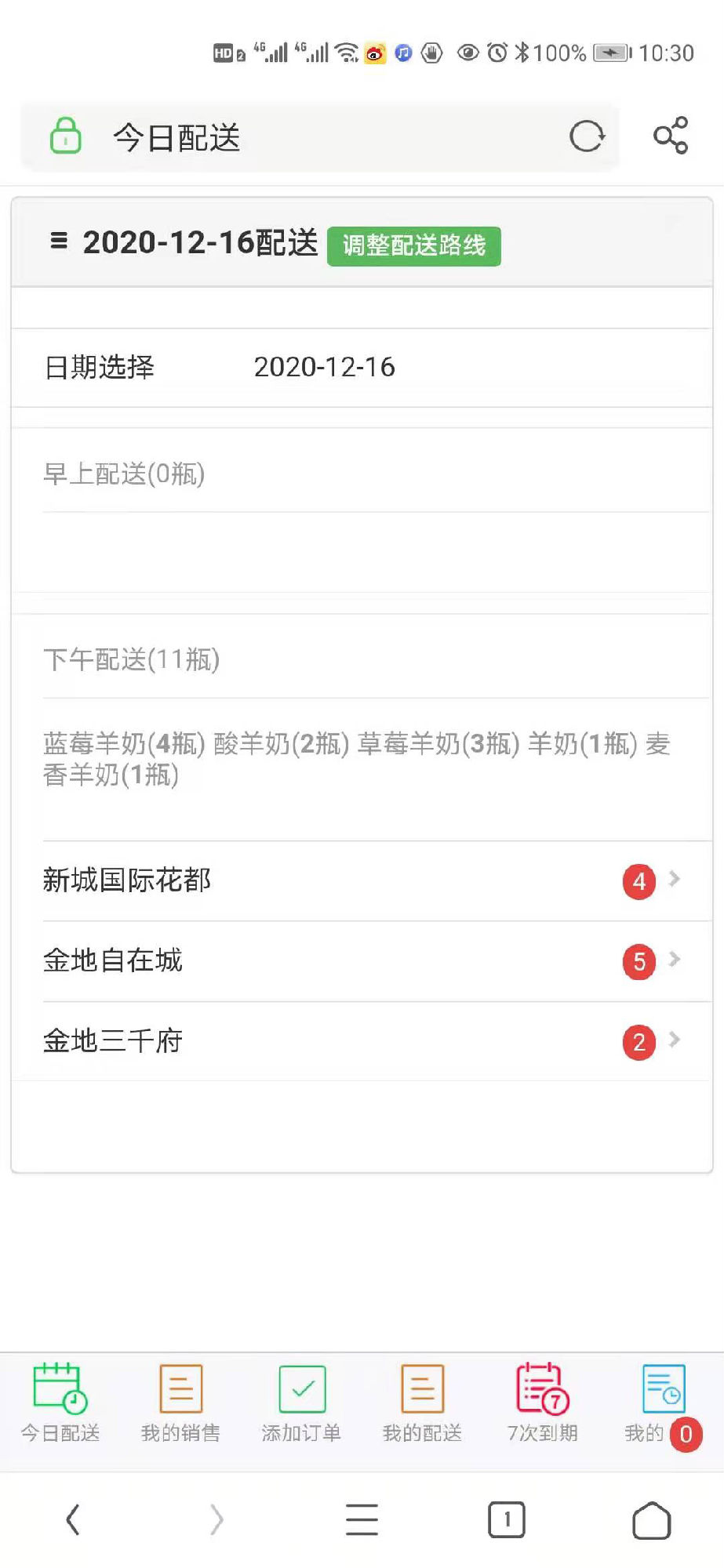Screen dimensions: 724x1568
Task: Go to the browser home page
Action: [x=652, y=1519]
